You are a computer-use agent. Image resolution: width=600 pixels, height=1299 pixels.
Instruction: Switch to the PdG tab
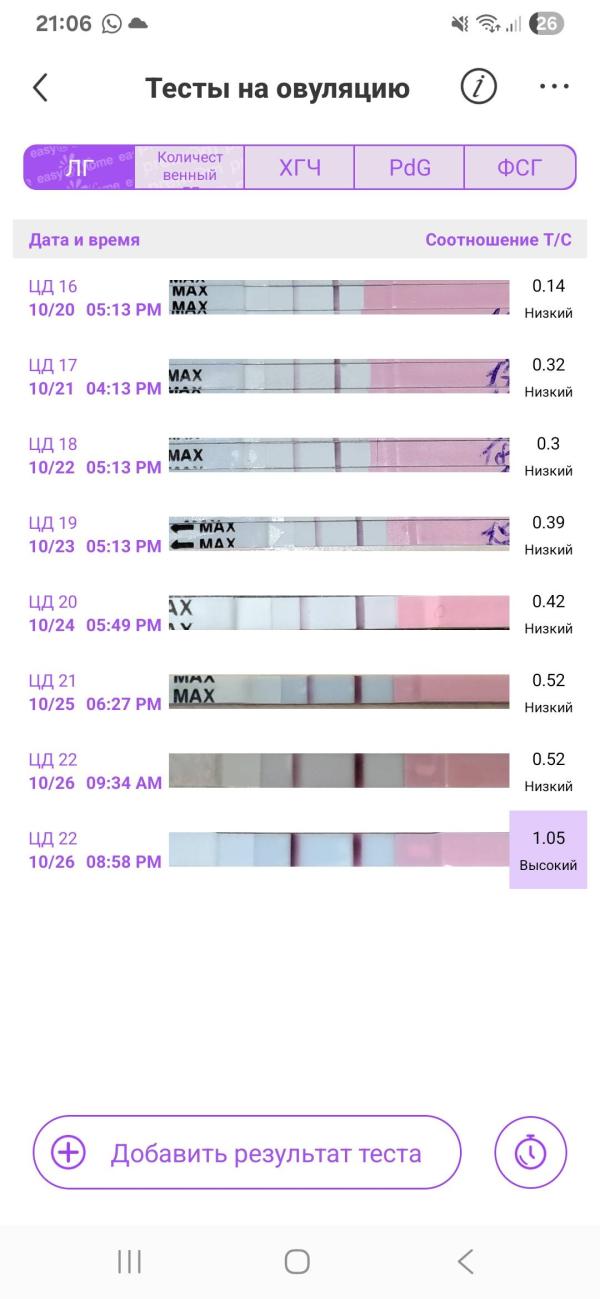coord(410,167)
